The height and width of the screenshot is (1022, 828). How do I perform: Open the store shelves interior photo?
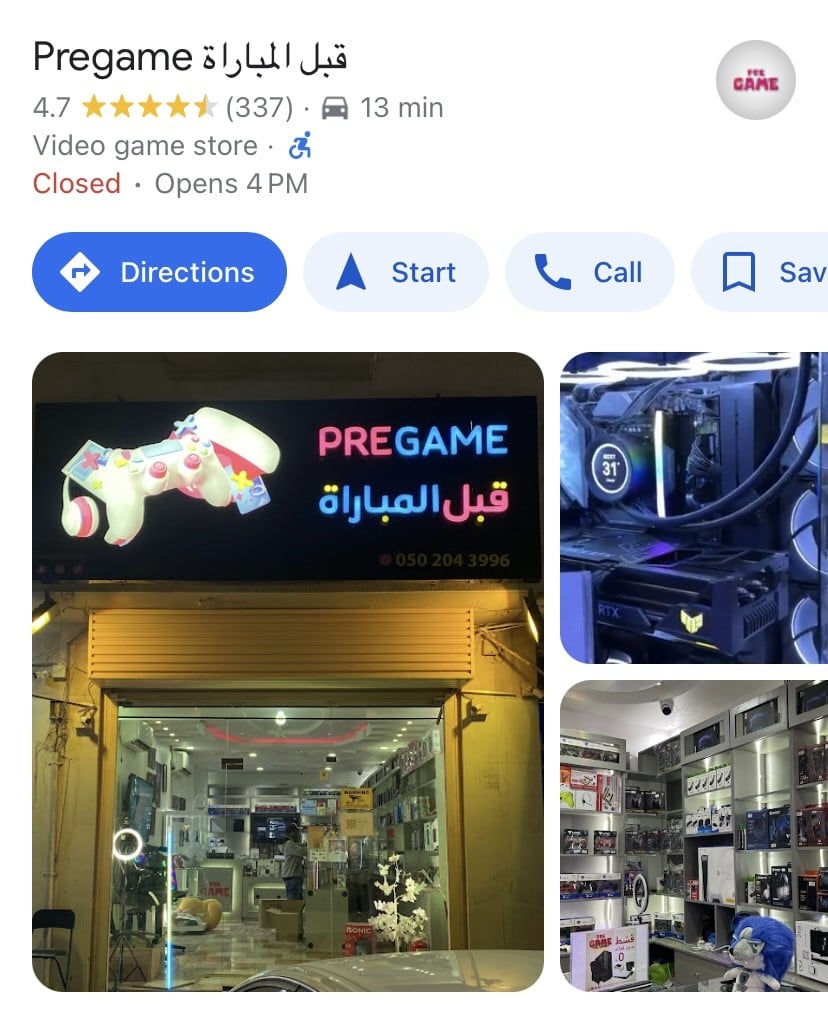pyautogui.click(x=693, y=835)
